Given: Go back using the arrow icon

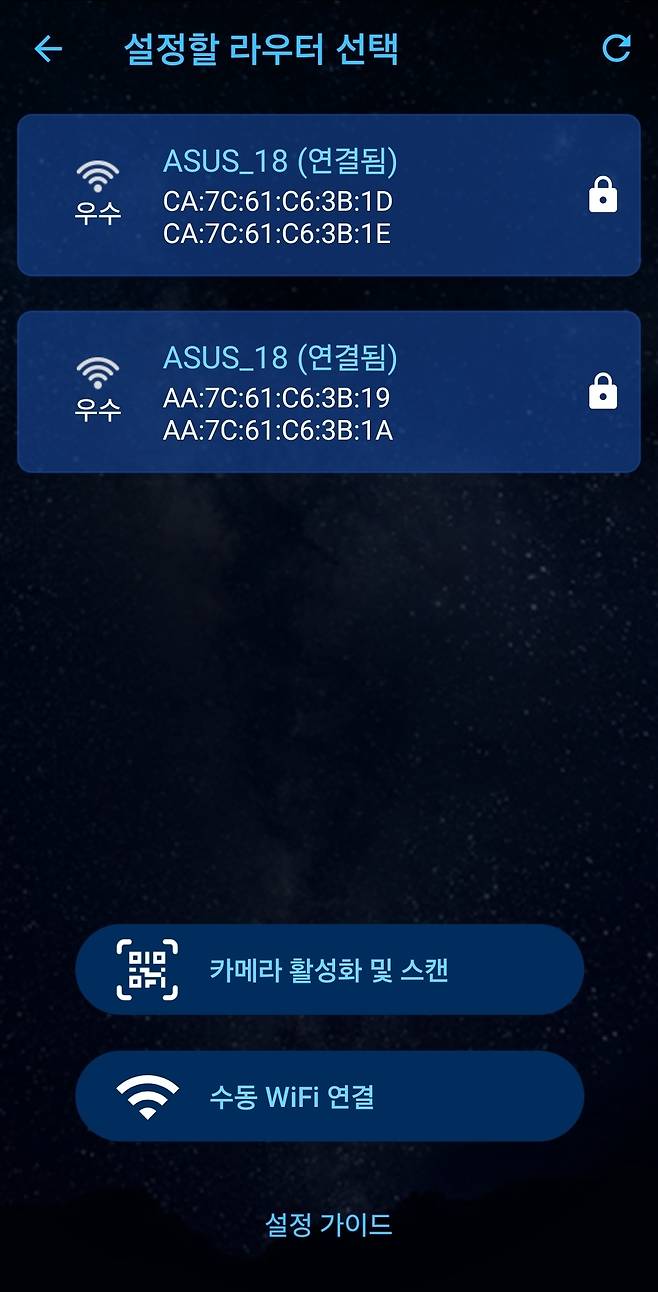Looking at the screenshot, I should pos(48,49).
